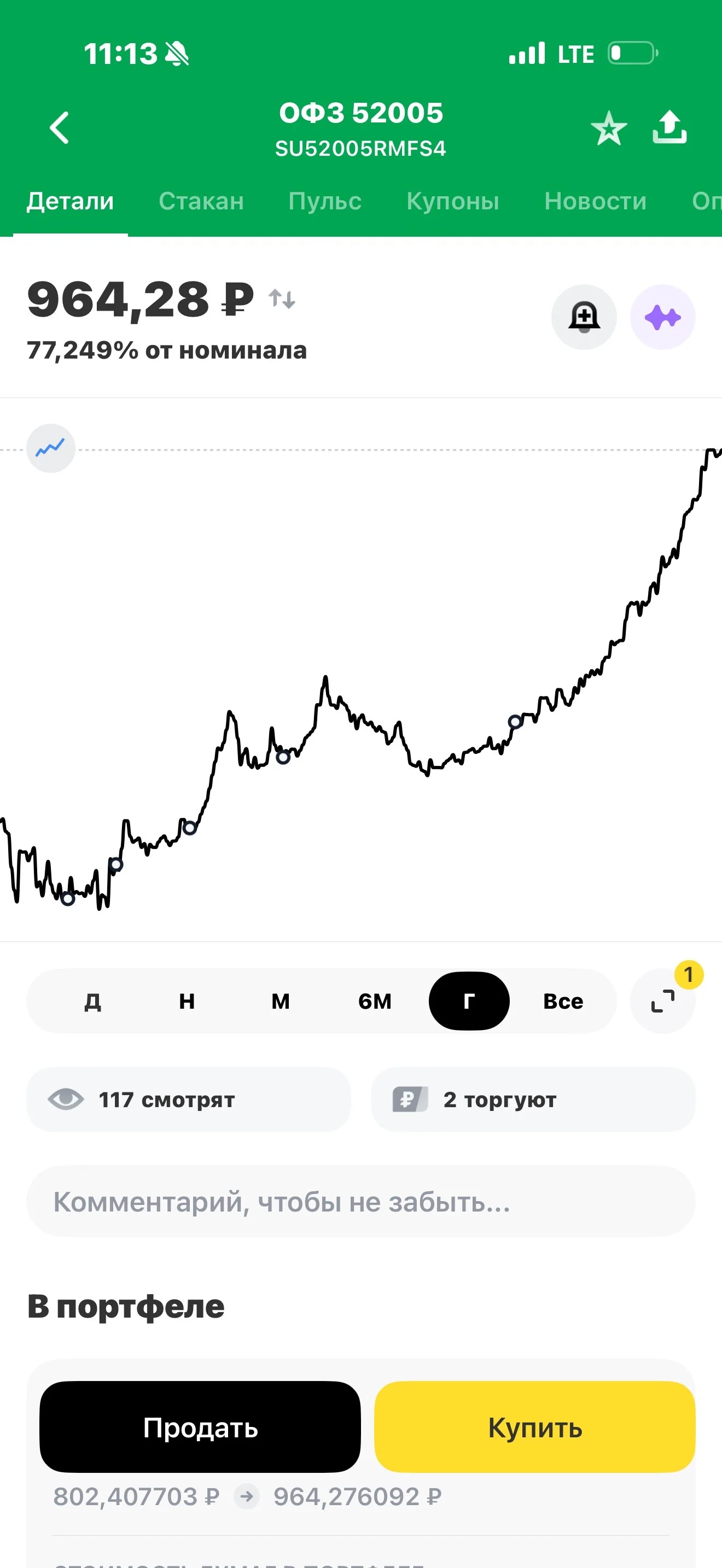Show the chart for Все time
The height and width of the screenshot is (1568, 722).
[x=563, y=1001]
